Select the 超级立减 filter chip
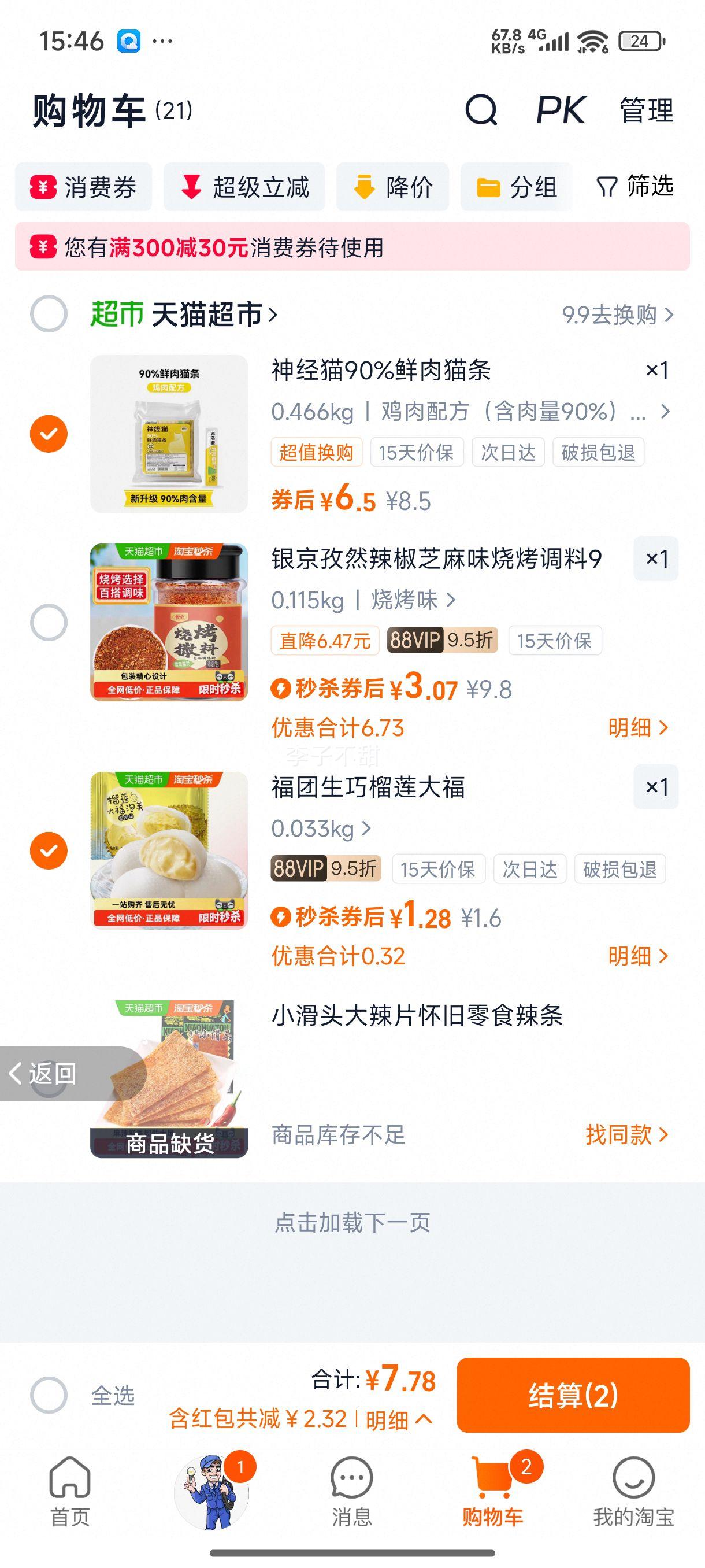Viewport: 705px width, 1568px height. coord(244,187)
